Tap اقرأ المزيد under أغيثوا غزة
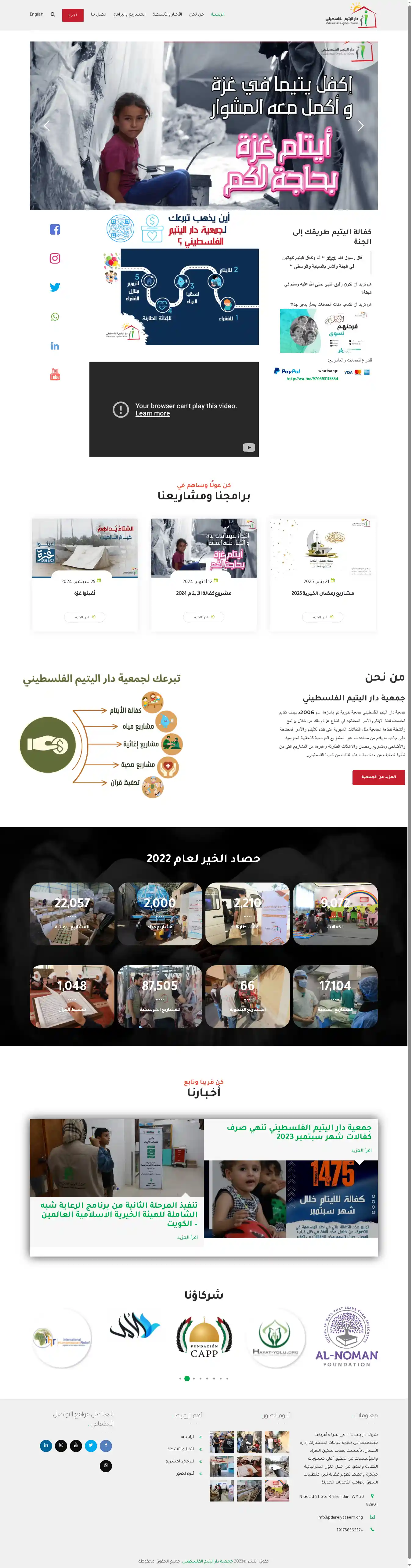Image resolution: width=412 pixels, height=1568 pixels. (x=84, y=617)
